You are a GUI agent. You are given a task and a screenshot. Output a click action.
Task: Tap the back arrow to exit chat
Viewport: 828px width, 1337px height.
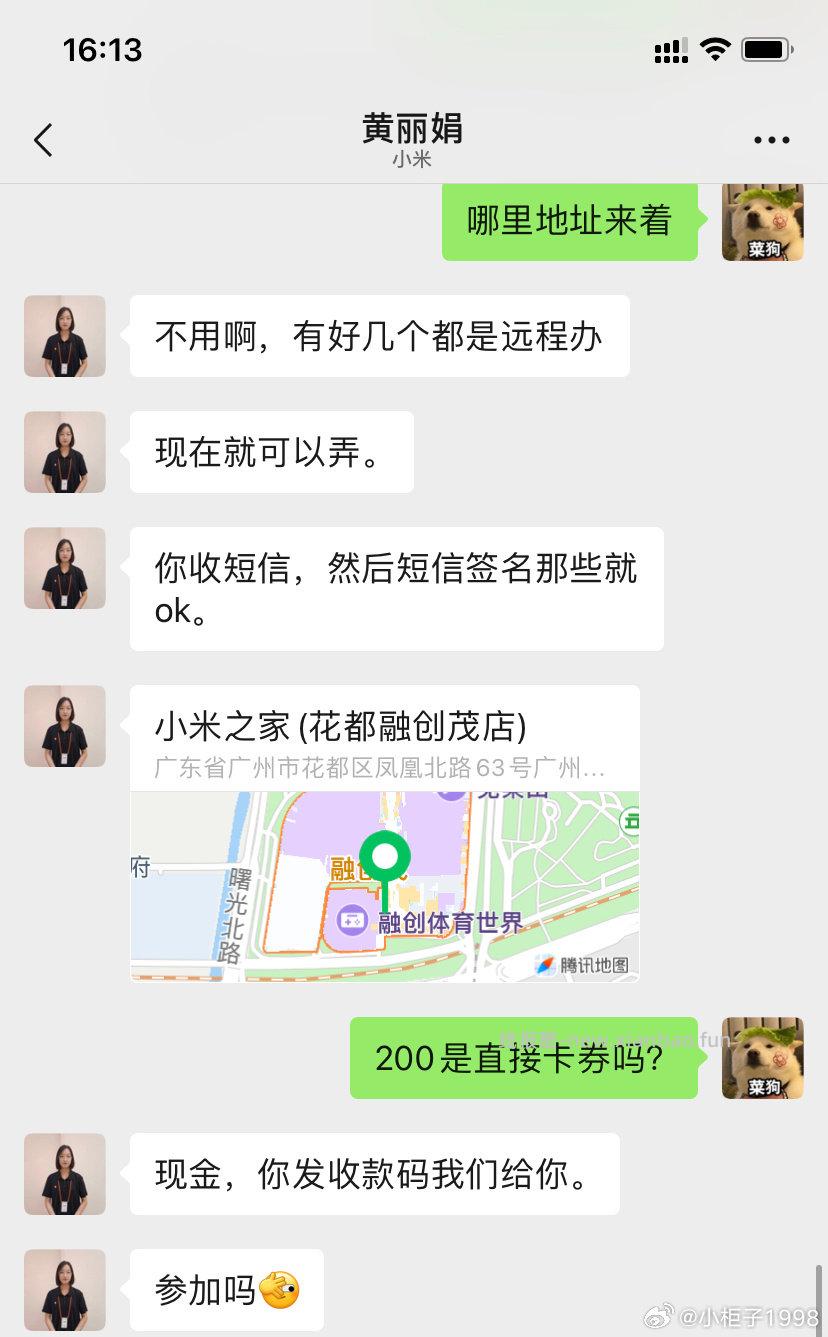[42, 140]
